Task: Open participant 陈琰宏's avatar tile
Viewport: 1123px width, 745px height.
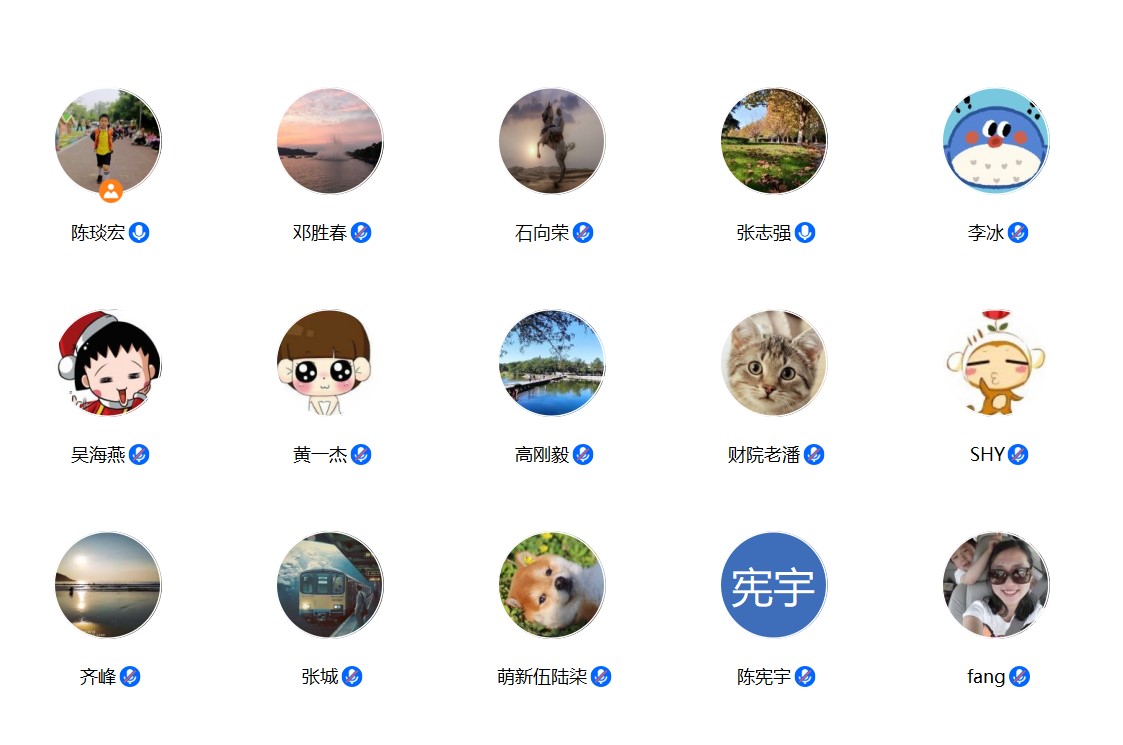Action: coord(108,141)
